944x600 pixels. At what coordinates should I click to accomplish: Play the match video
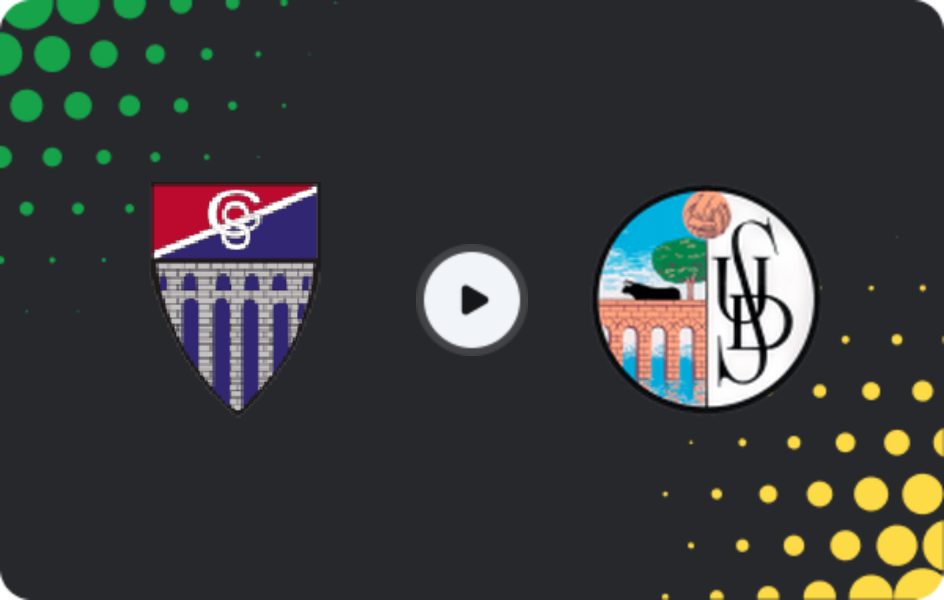[x=472, y=299]
